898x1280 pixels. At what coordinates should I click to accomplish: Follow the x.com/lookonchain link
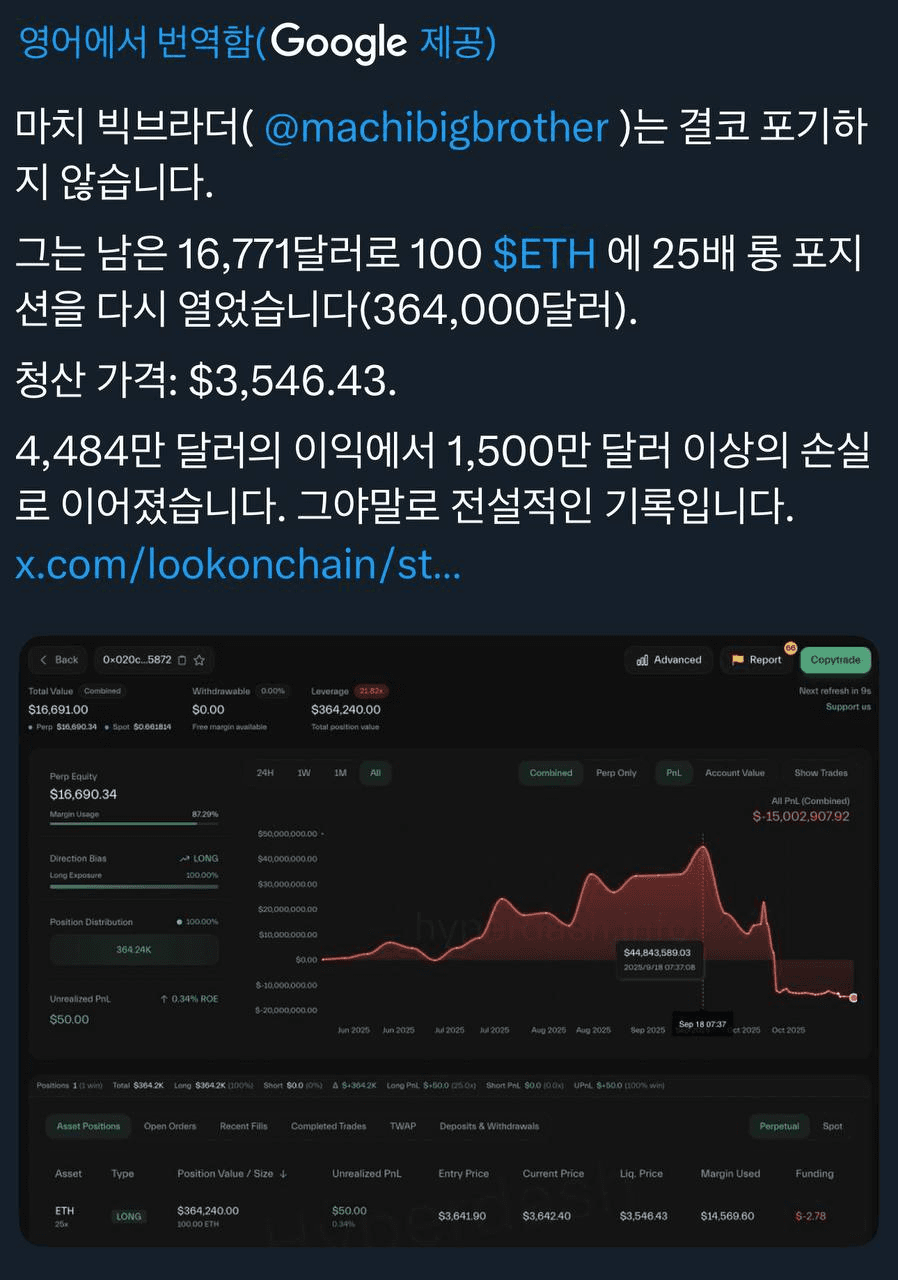(238, 566)
